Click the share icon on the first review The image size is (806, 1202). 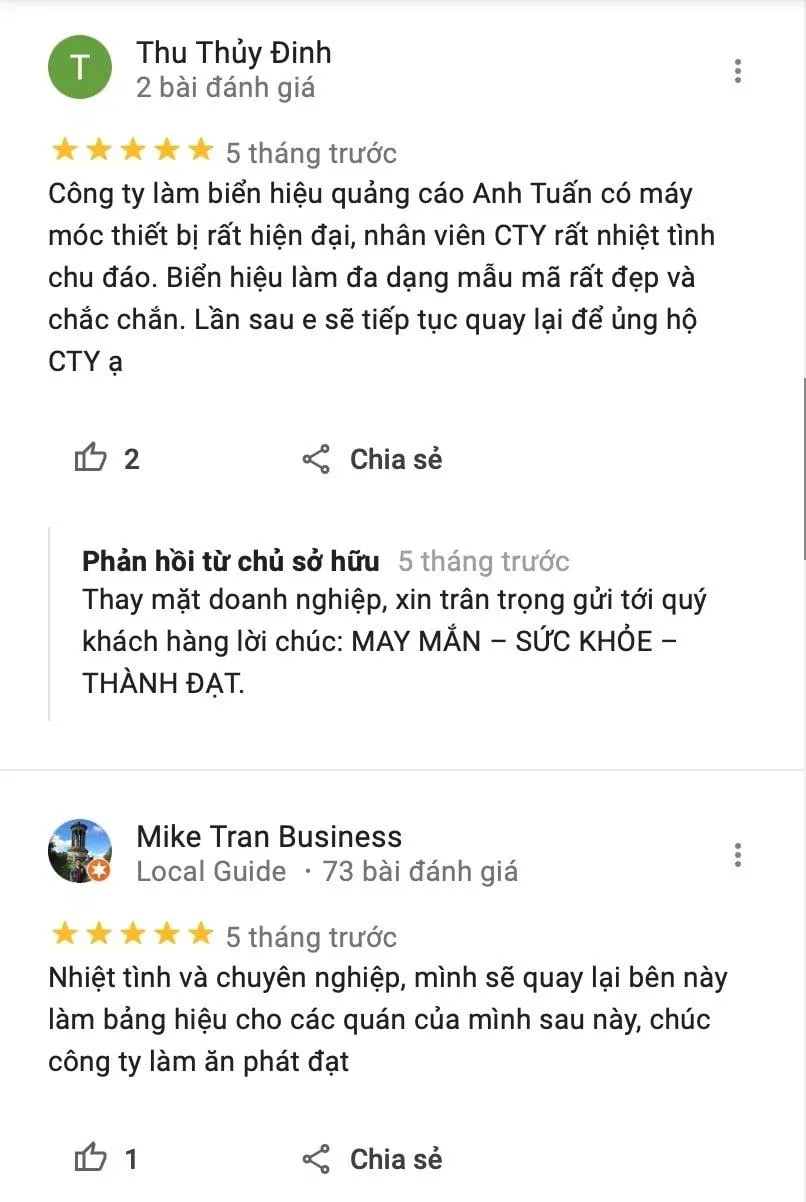click(x=316, y=458)
